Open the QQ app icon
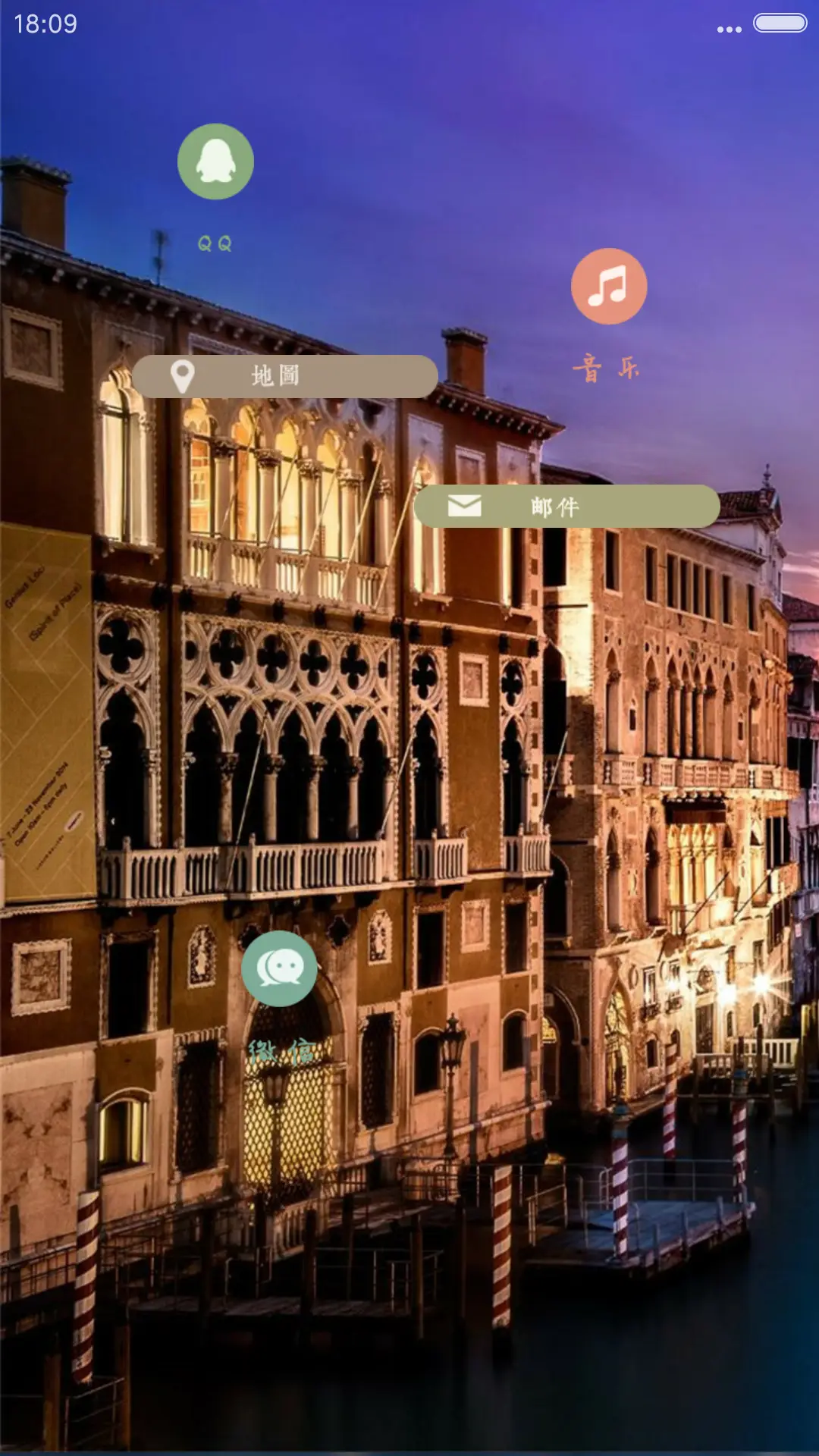The image size is (819, 1456). [x=215, y=162]
